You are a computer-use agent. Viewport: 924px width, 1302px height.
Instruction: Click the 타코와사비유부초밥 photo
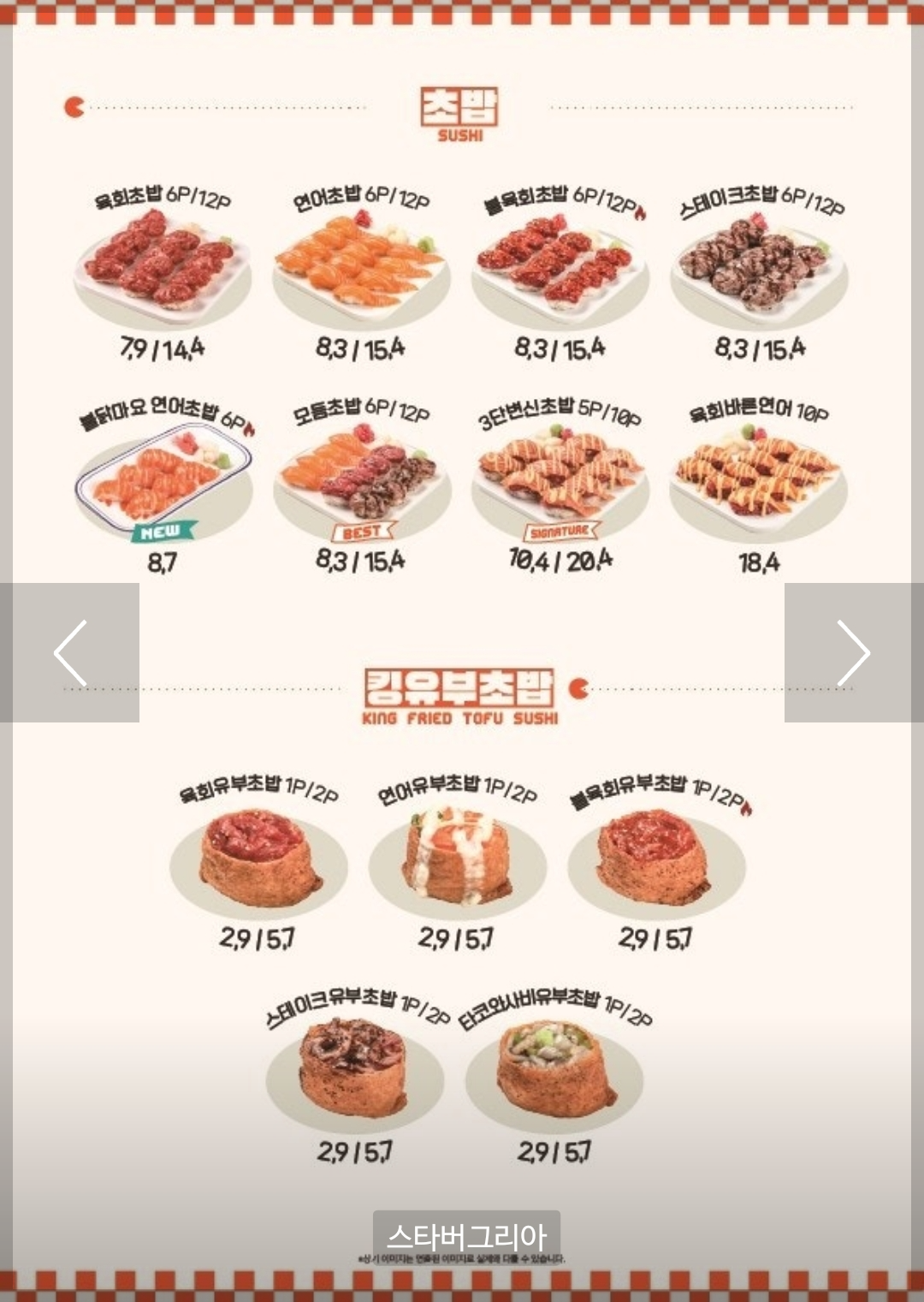(x=552, y=1074)
